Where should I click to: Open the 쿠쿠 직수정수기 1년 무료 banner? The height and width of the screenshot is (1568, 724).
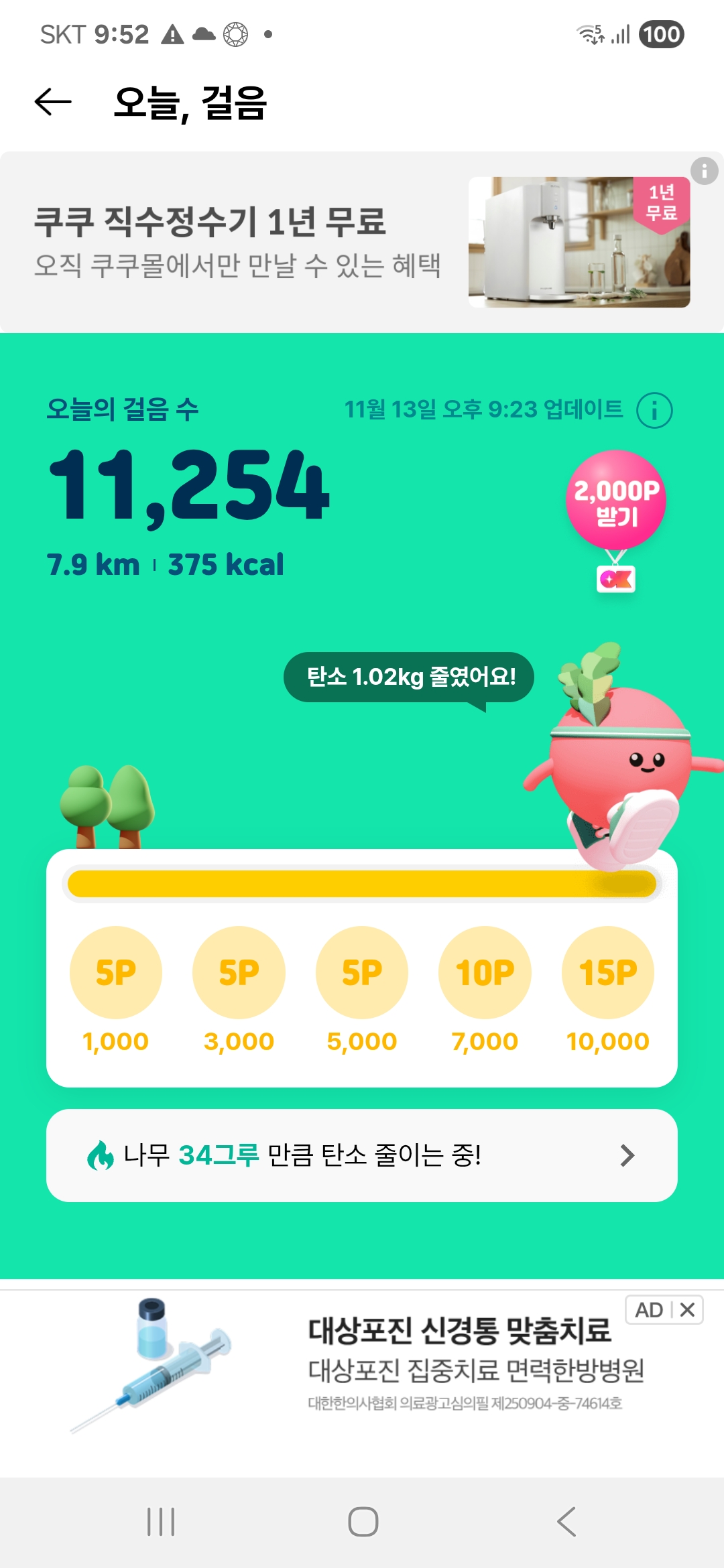pyautogui.click(x=335, y=242)
